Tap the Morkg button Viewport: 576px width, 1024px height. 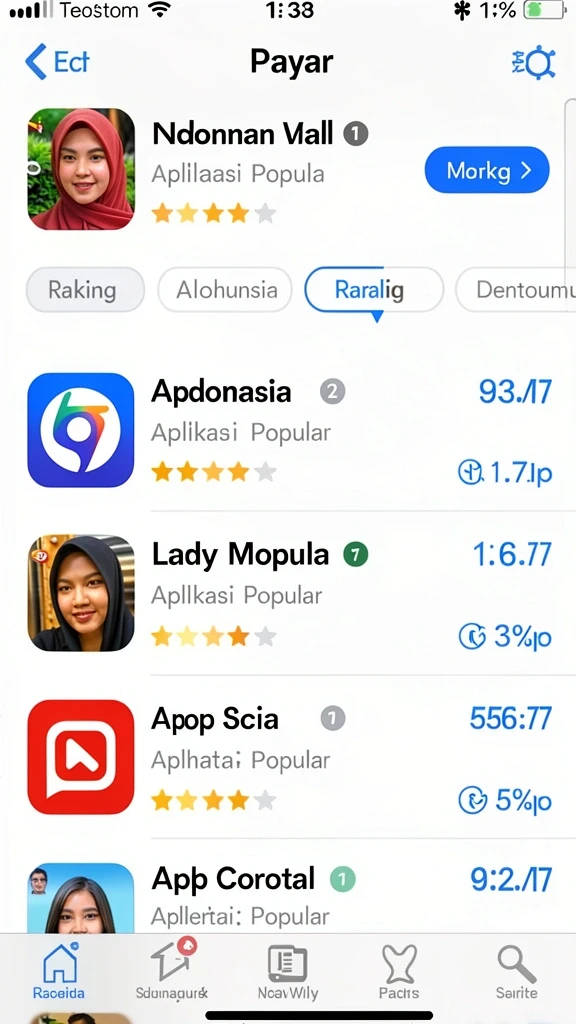tap(487, 170)
